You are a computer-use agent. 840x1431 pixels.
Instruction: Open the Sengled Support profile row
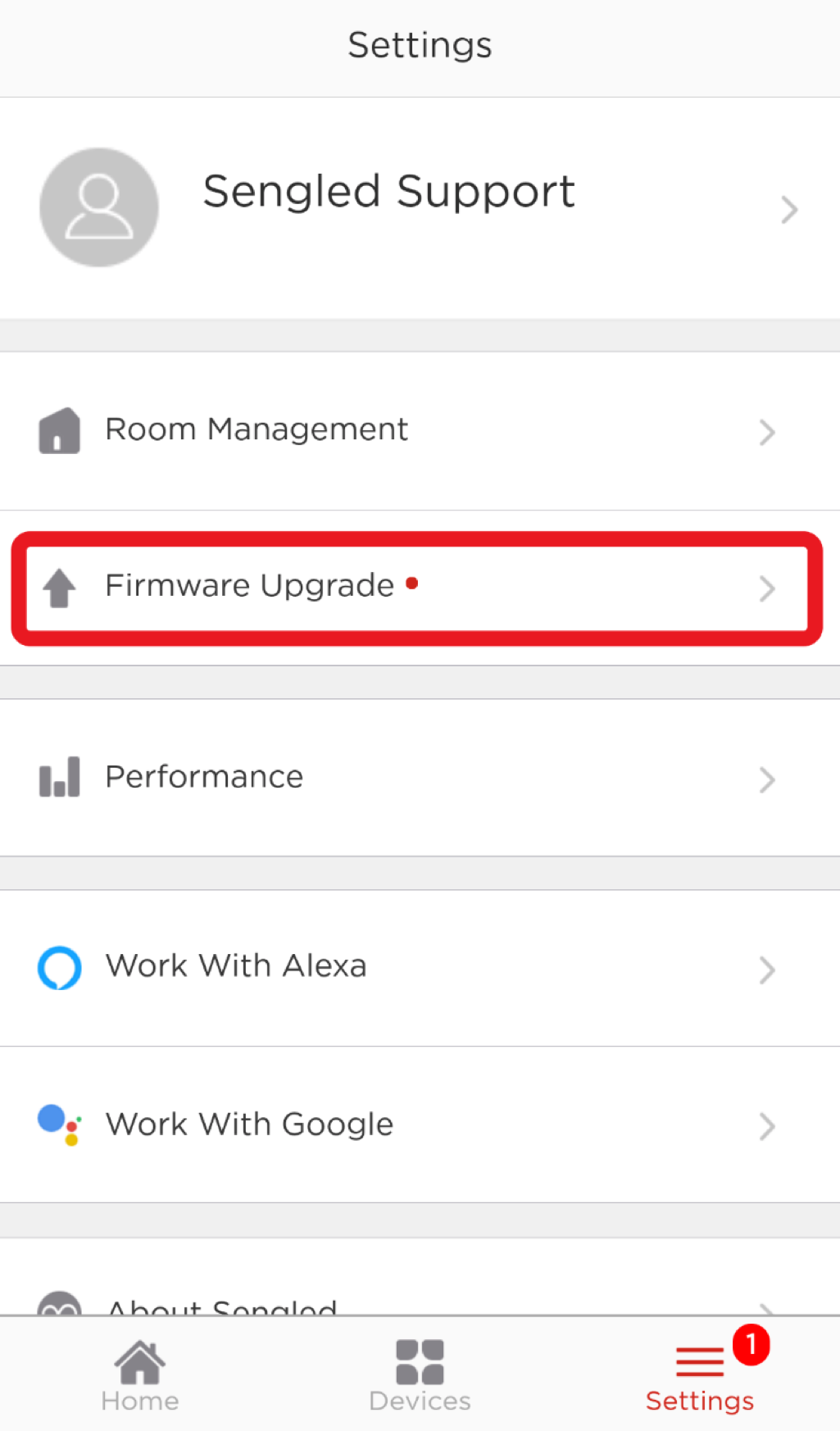(x=420, y=208)
